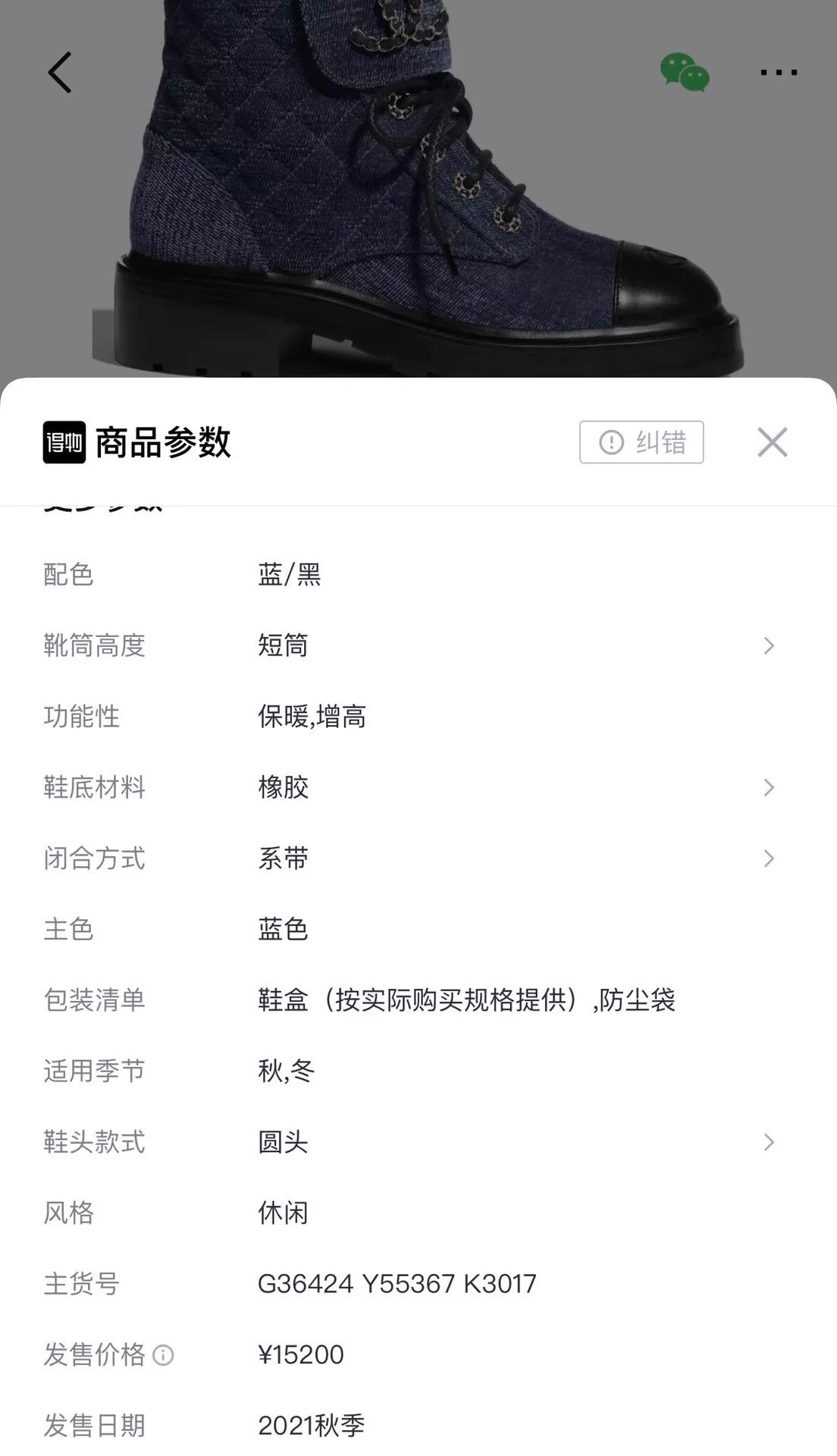Open the 鞋底材料 橡胶 row

click(418, 787)
